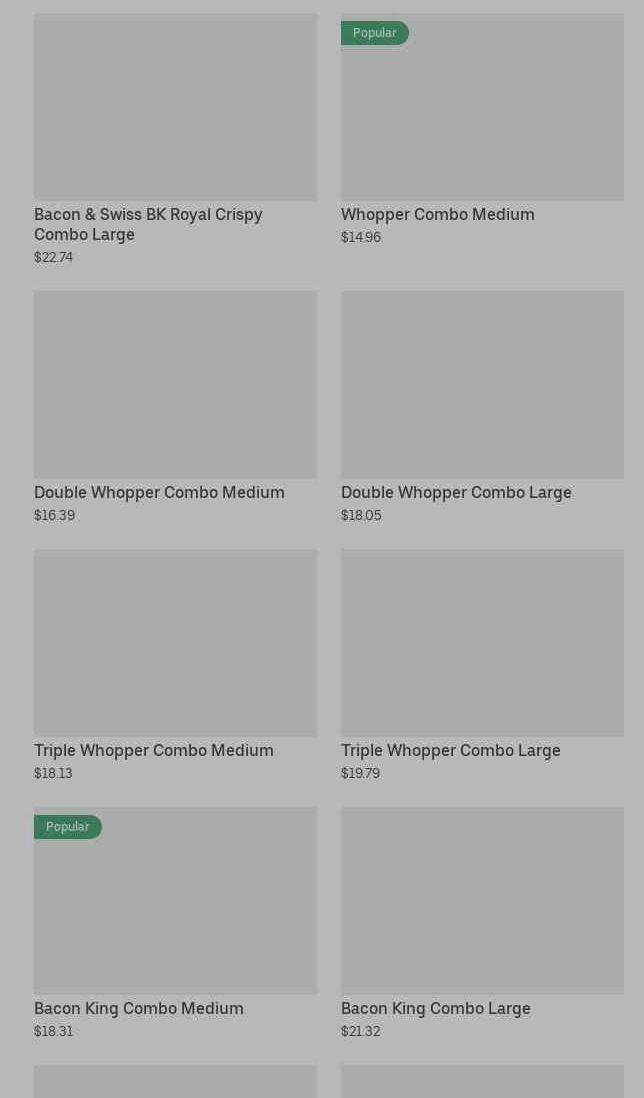This screenshot has width=644, height=1098.
Task: Choose Triple Whopper Combo Medium
Action: click(175, 643)
